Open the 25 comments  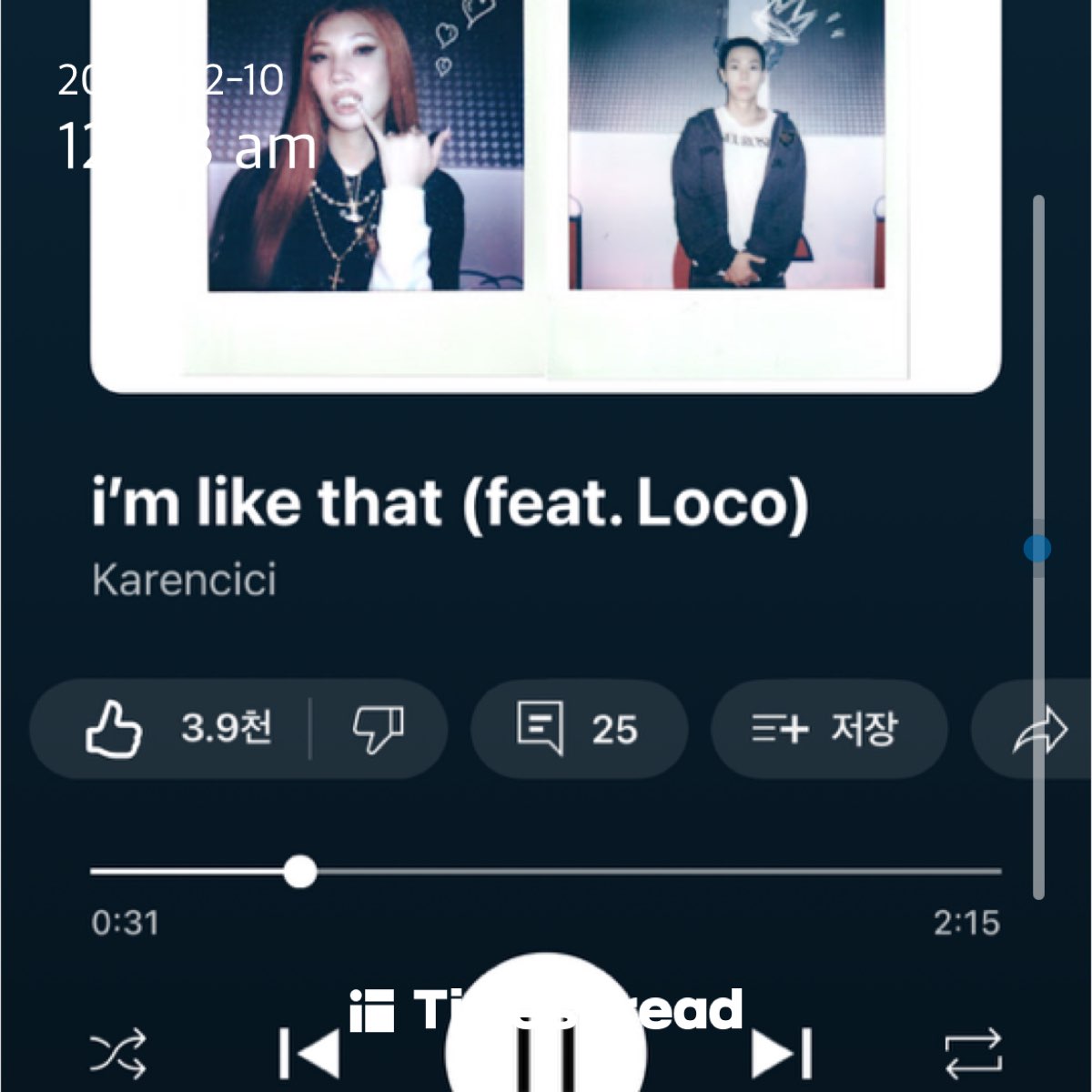click(578, 729)
